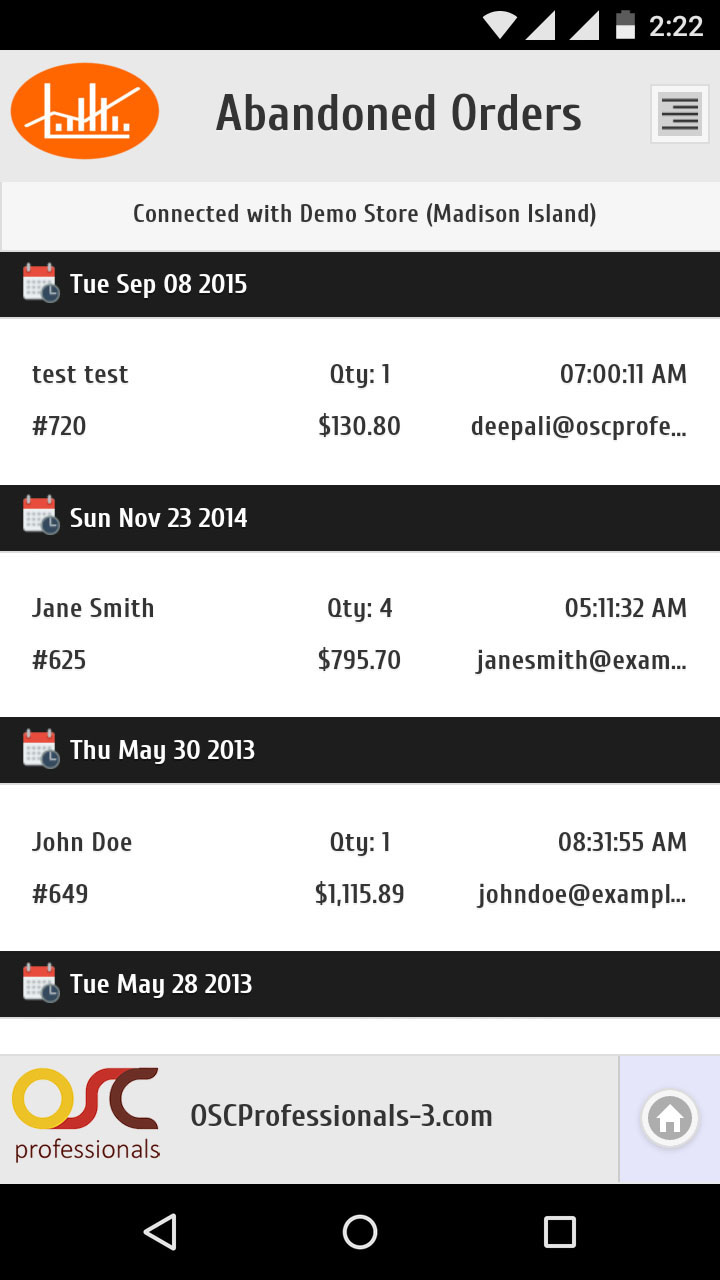Go back using the system back button

160,1232
